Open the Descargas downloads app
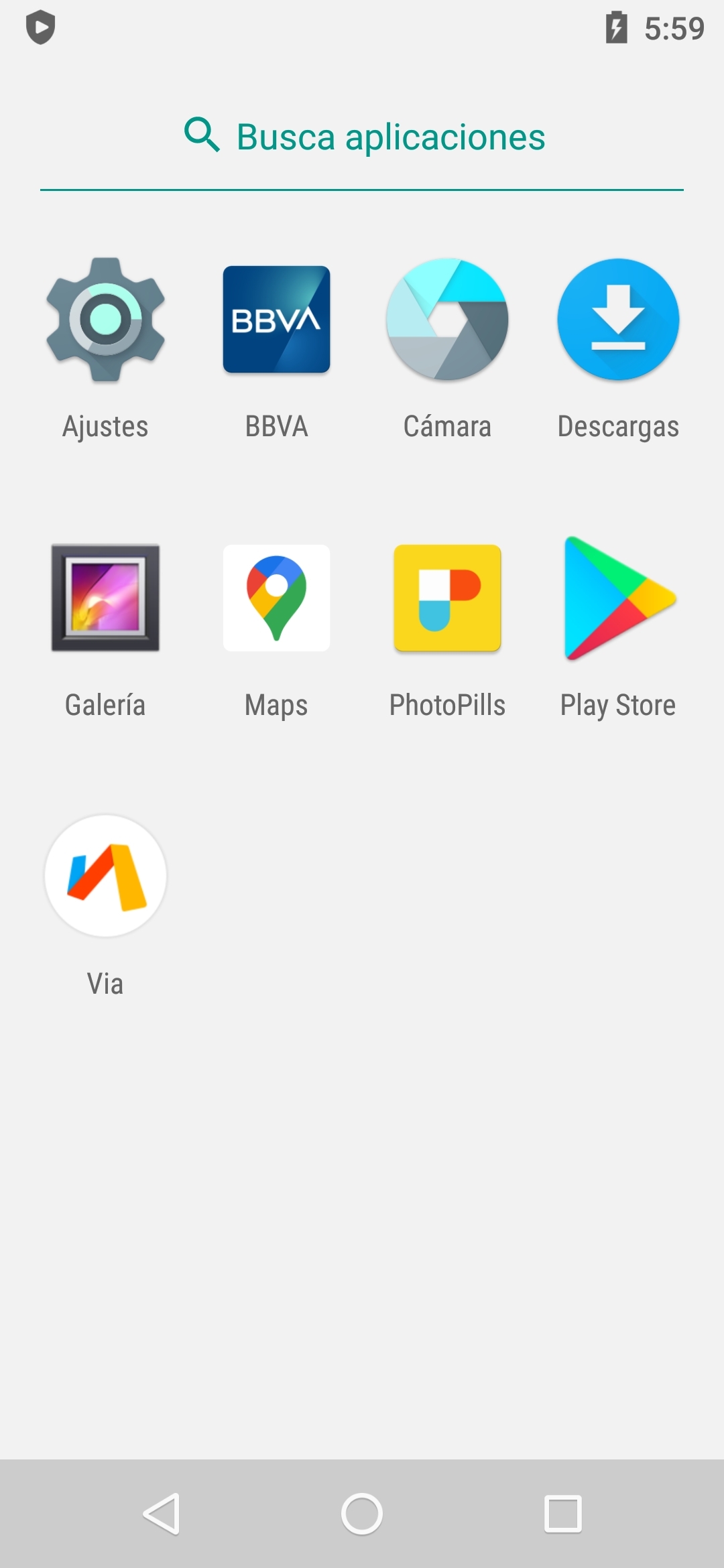This screenshot has height=1568, width=724. pyautogui.click(x=618, y=320)
